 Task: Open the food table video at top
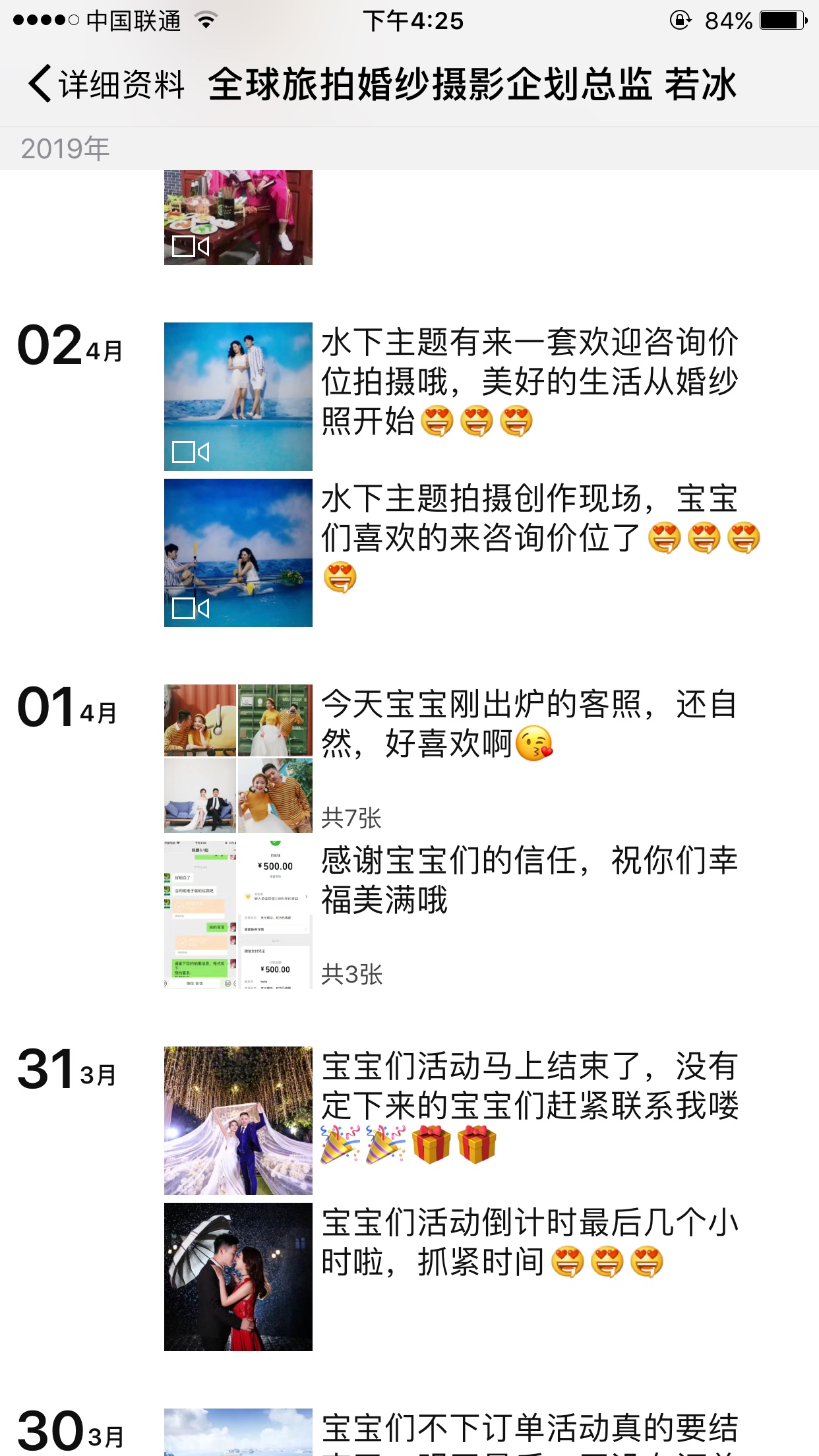pyautogui.click(x=238, y=218)
